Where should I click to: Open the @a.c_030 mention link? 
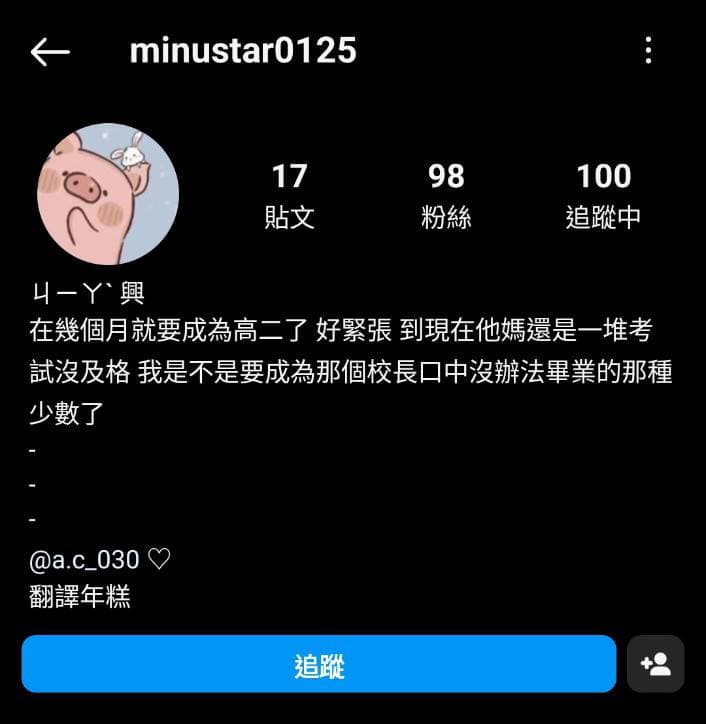[x=88, y=560]
